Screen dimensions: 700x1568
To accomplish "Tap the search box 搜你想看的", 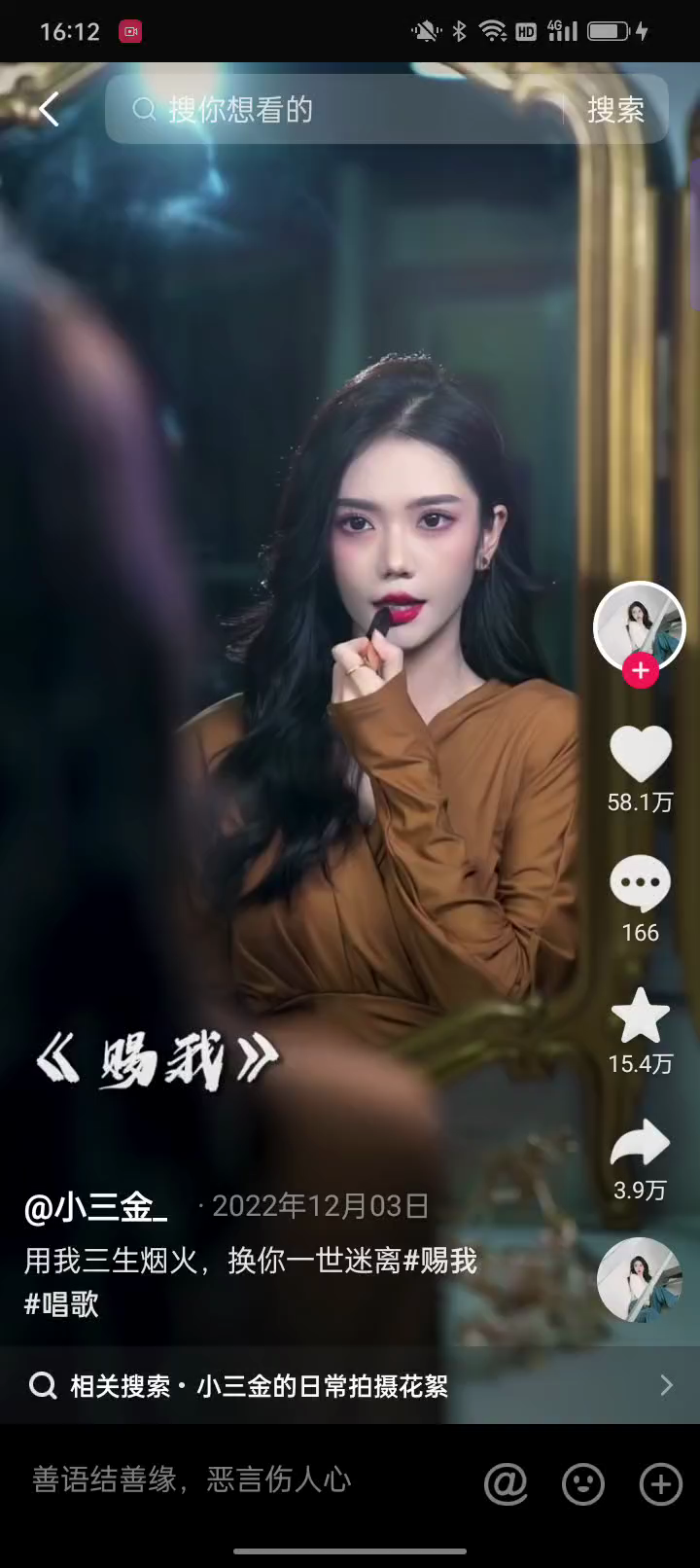I will click(331, 109).
